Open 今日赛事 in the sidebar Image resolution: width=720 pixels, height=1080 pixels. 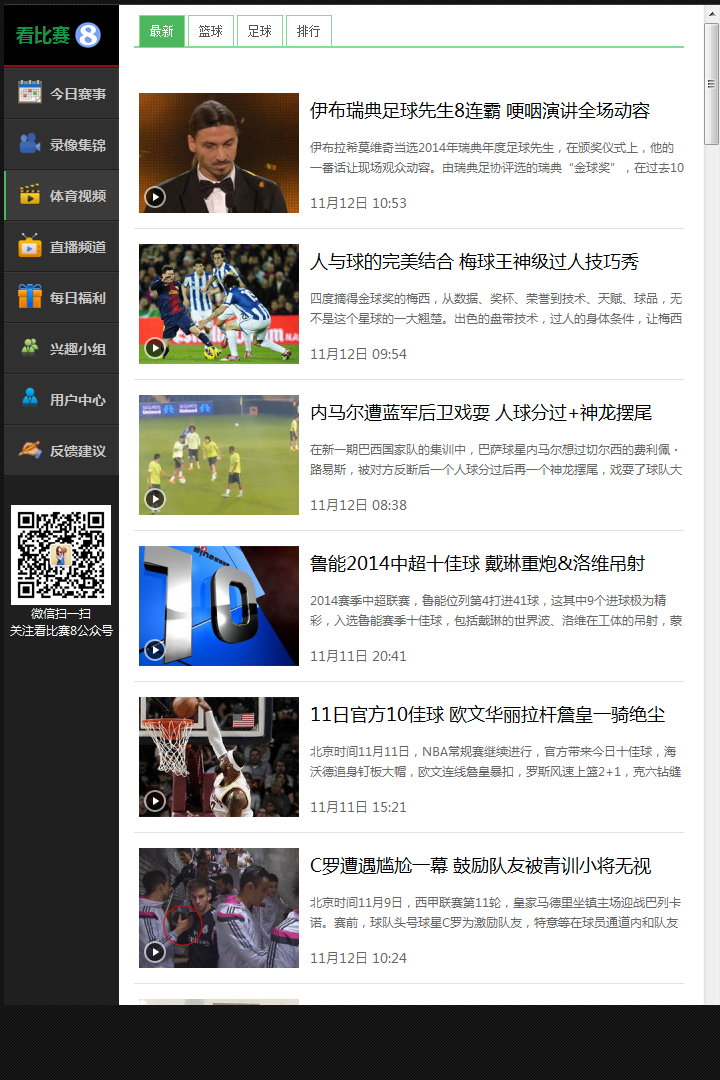pyautogui.click(x=61, y=94)
